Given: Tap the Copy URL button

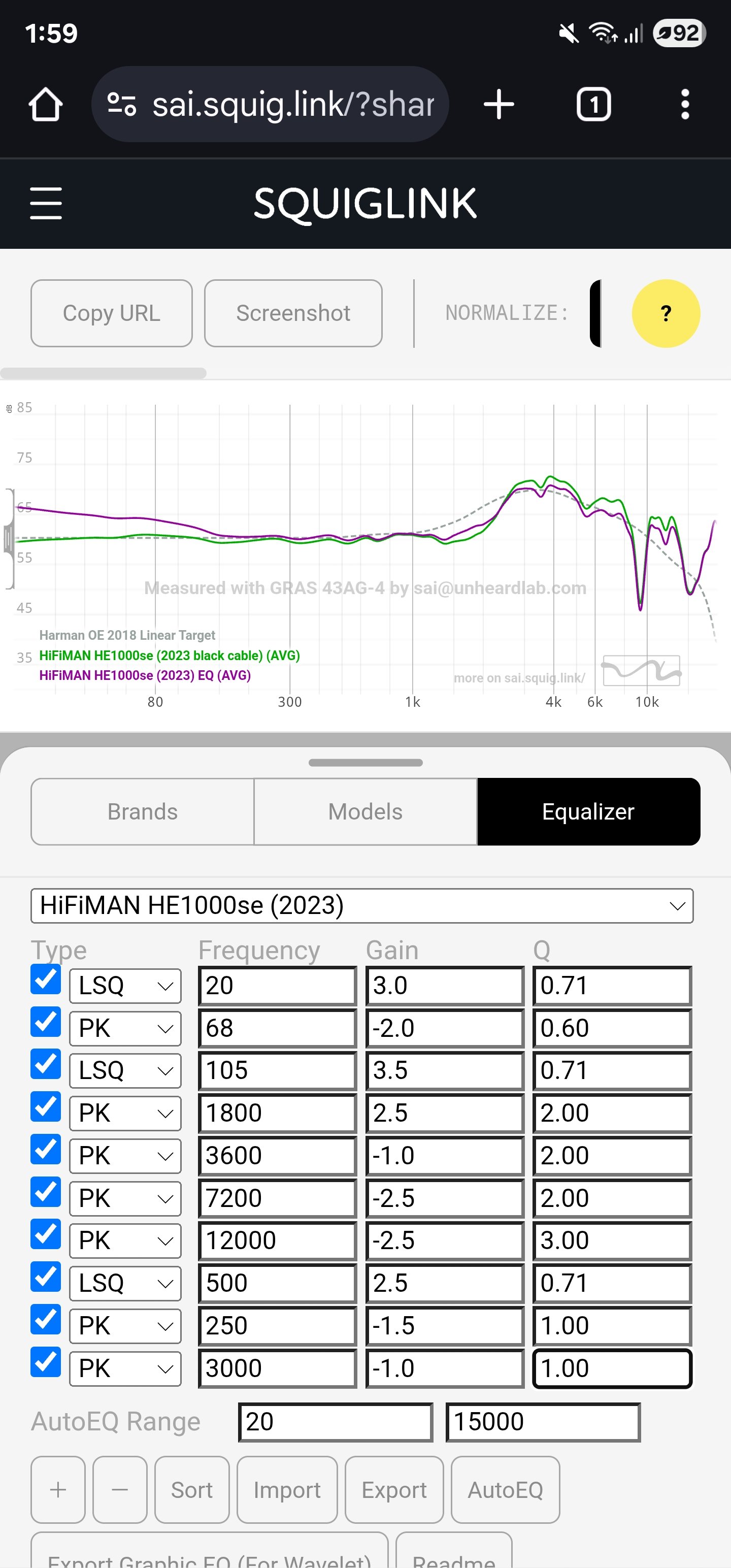Looking at the screenshot, I should (x=111, y=313).
